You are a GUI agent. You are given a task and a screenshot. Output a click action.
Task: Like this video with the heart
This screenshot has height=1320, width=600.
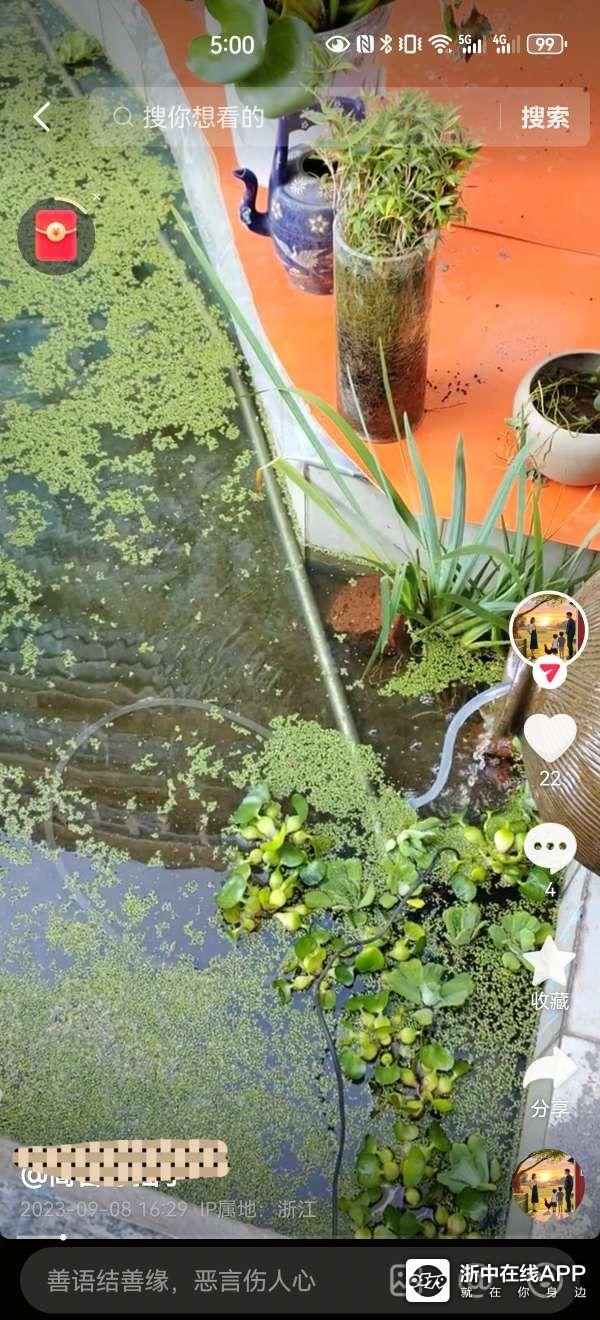[x=549, y=737]
